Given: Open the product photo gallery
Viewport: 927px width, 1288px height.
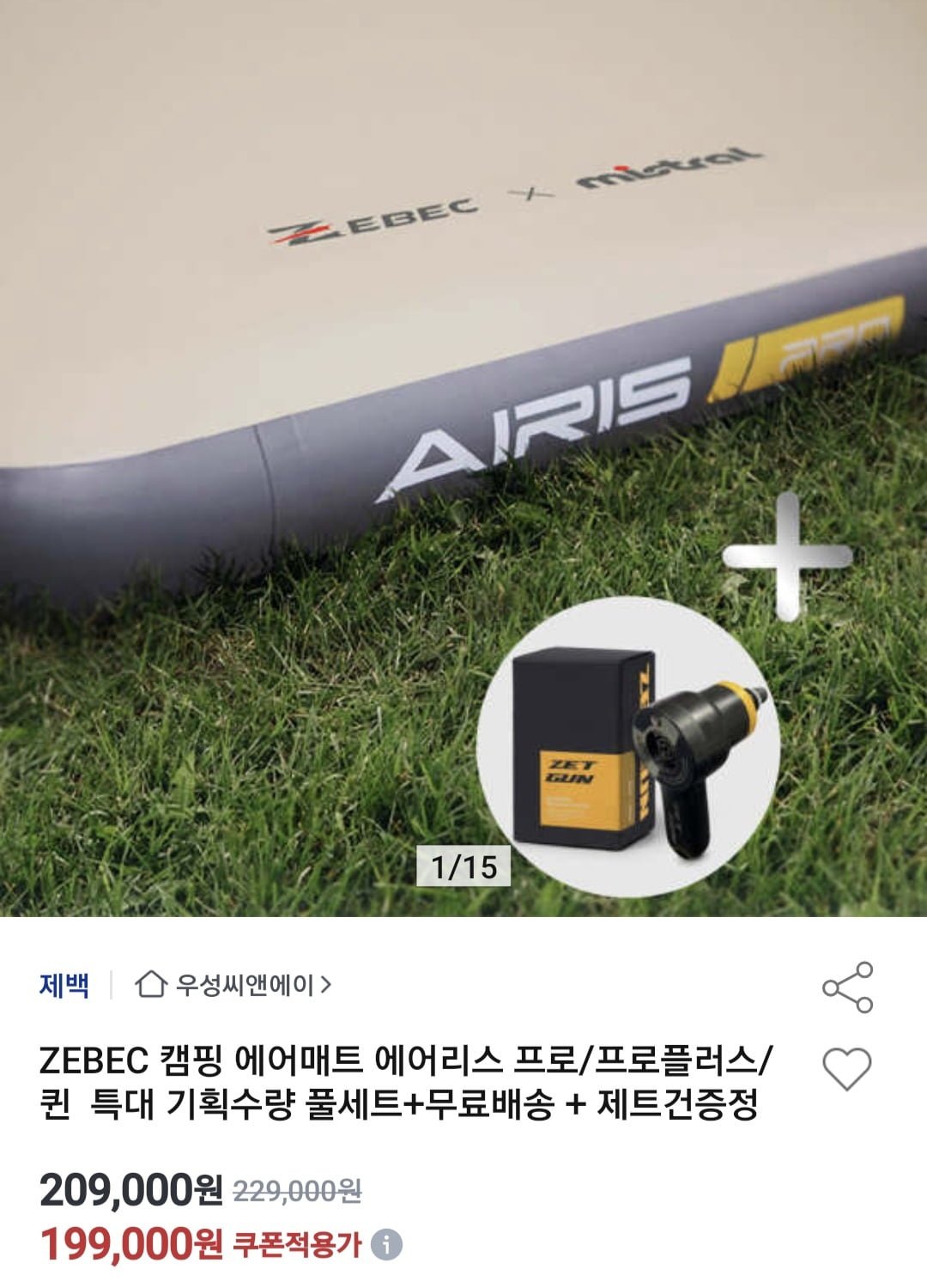Looking at the screenshot, I should pyautogui.click(x=463, y=455).
